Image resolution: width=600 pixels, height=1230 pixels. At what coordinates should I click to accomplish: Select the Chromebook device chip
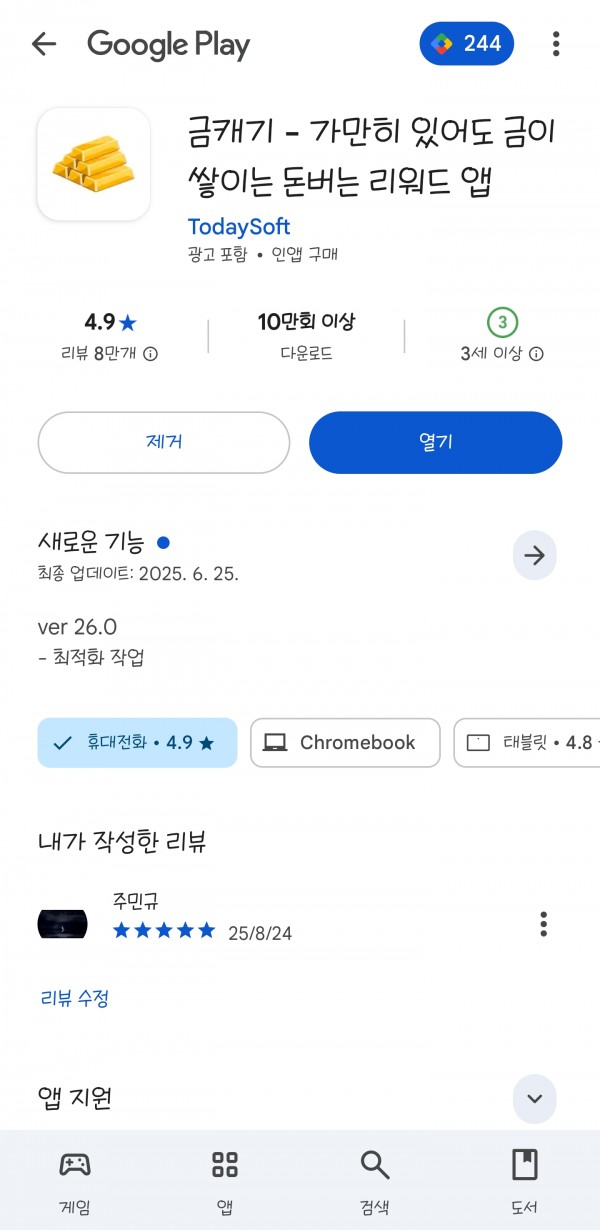(x=345, y=743)
